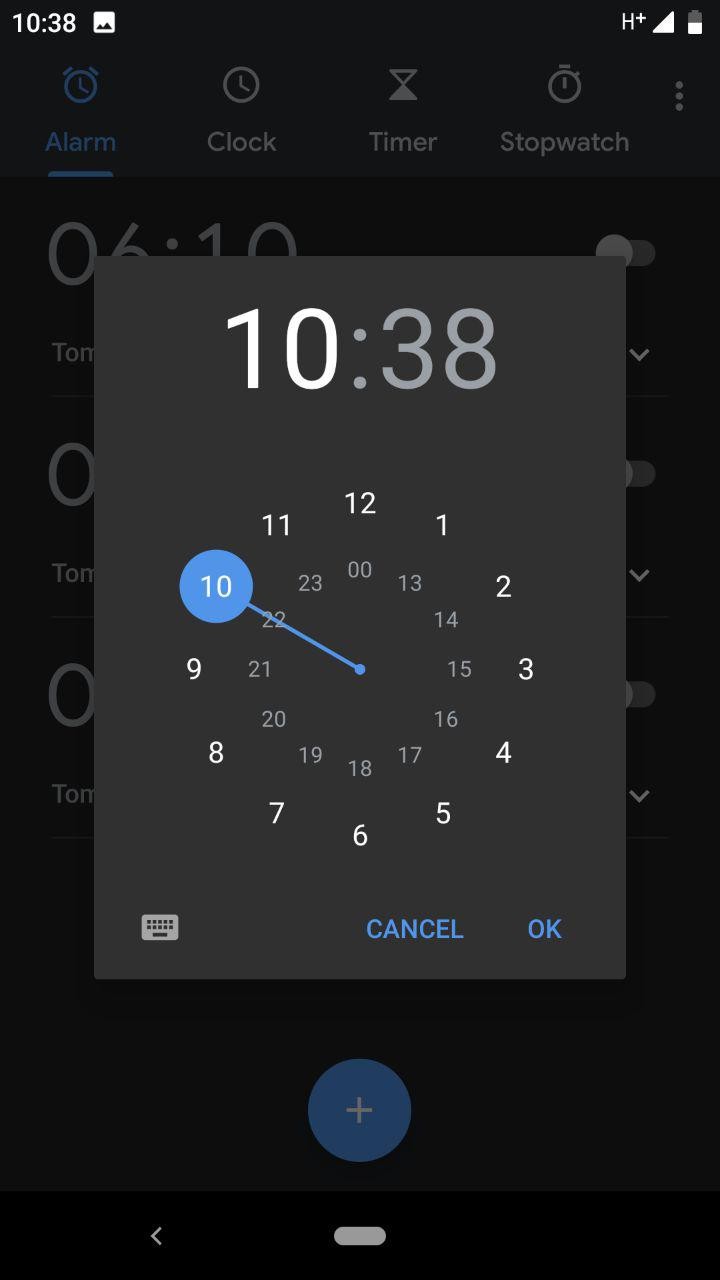The image size is (720, 1280).
Task: Pick hour 6 on the clock
Action: point(360,836)
